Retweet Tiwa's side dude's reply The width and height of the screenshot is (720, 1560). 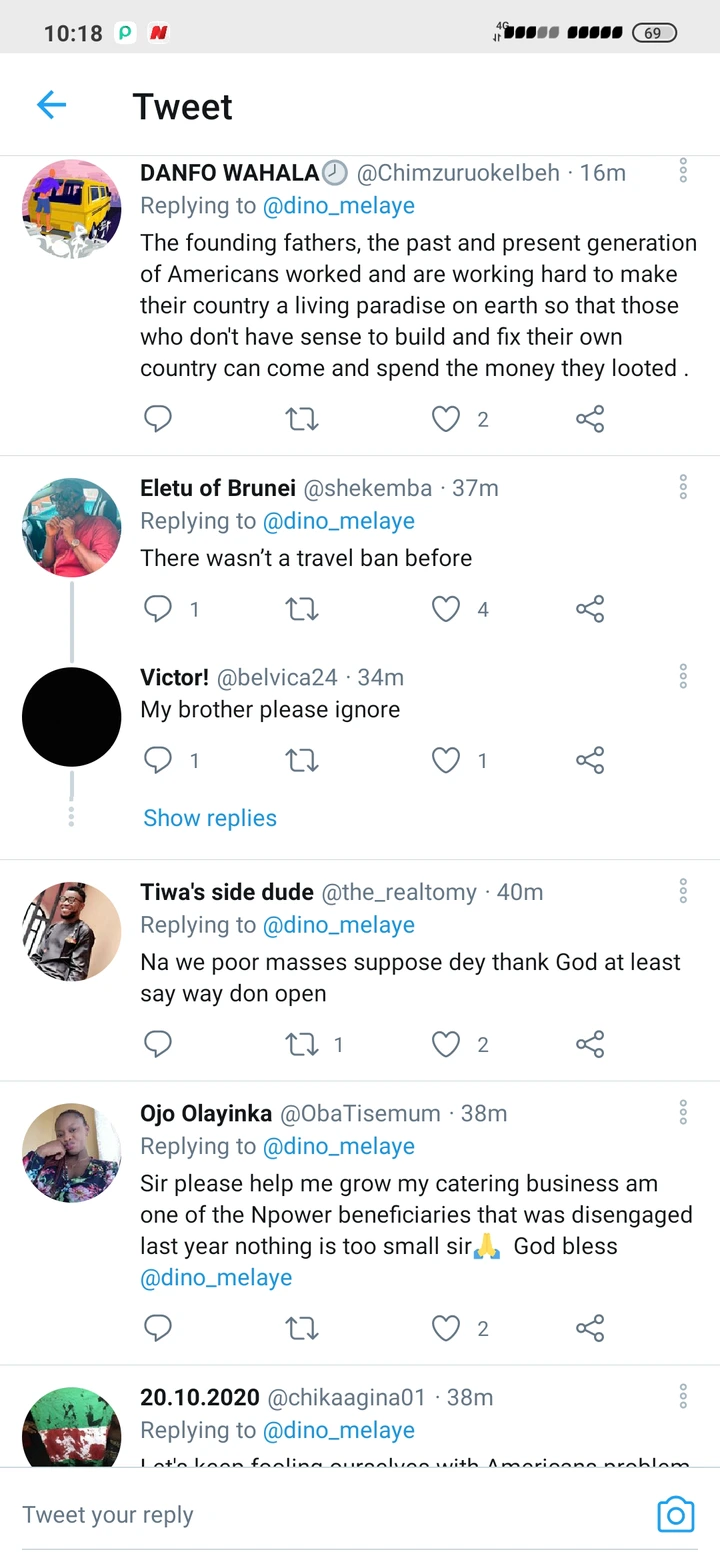coord(301,1045)
